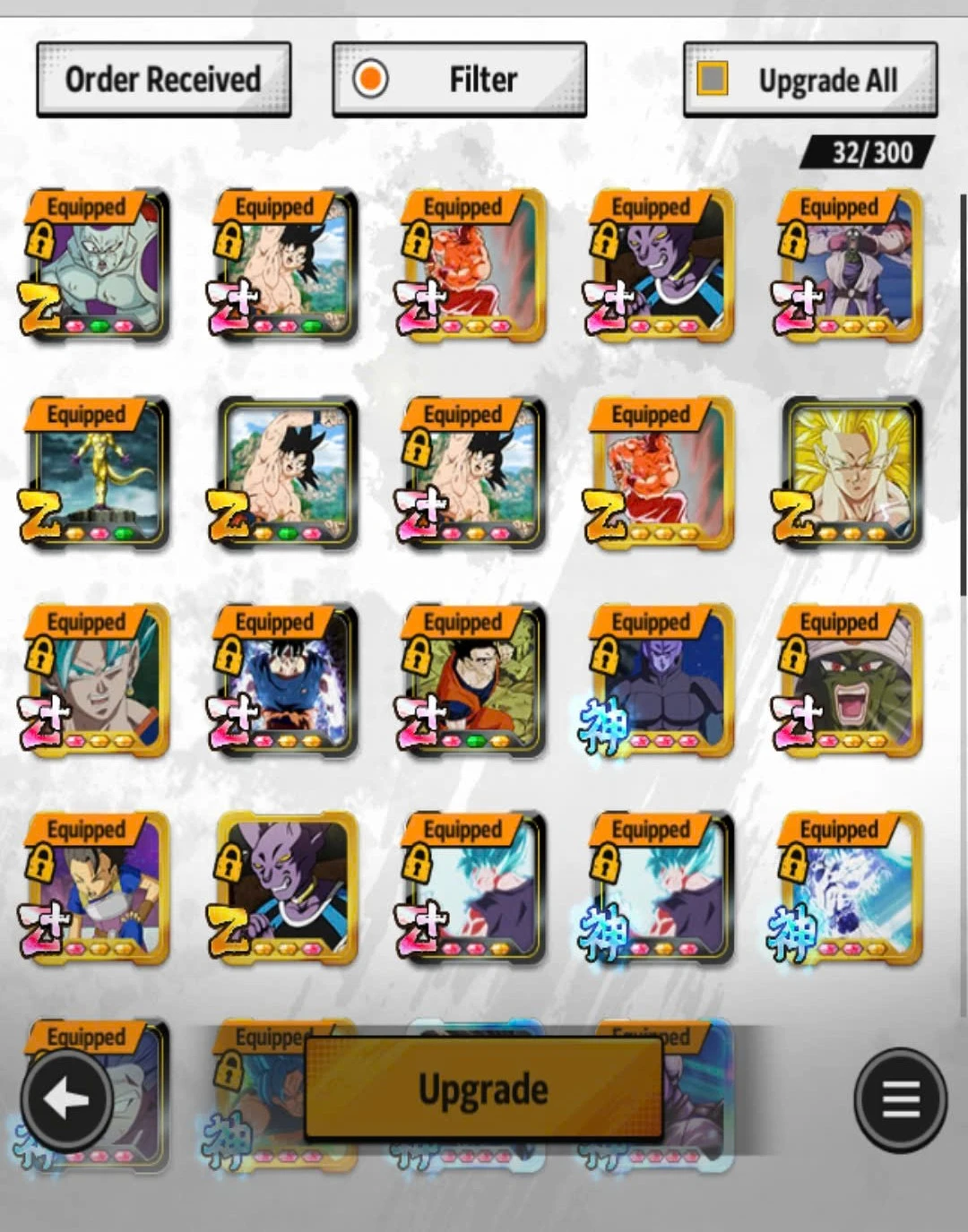Select the golden statue equipment
968x1232 pixels.
tap(97, 472)
